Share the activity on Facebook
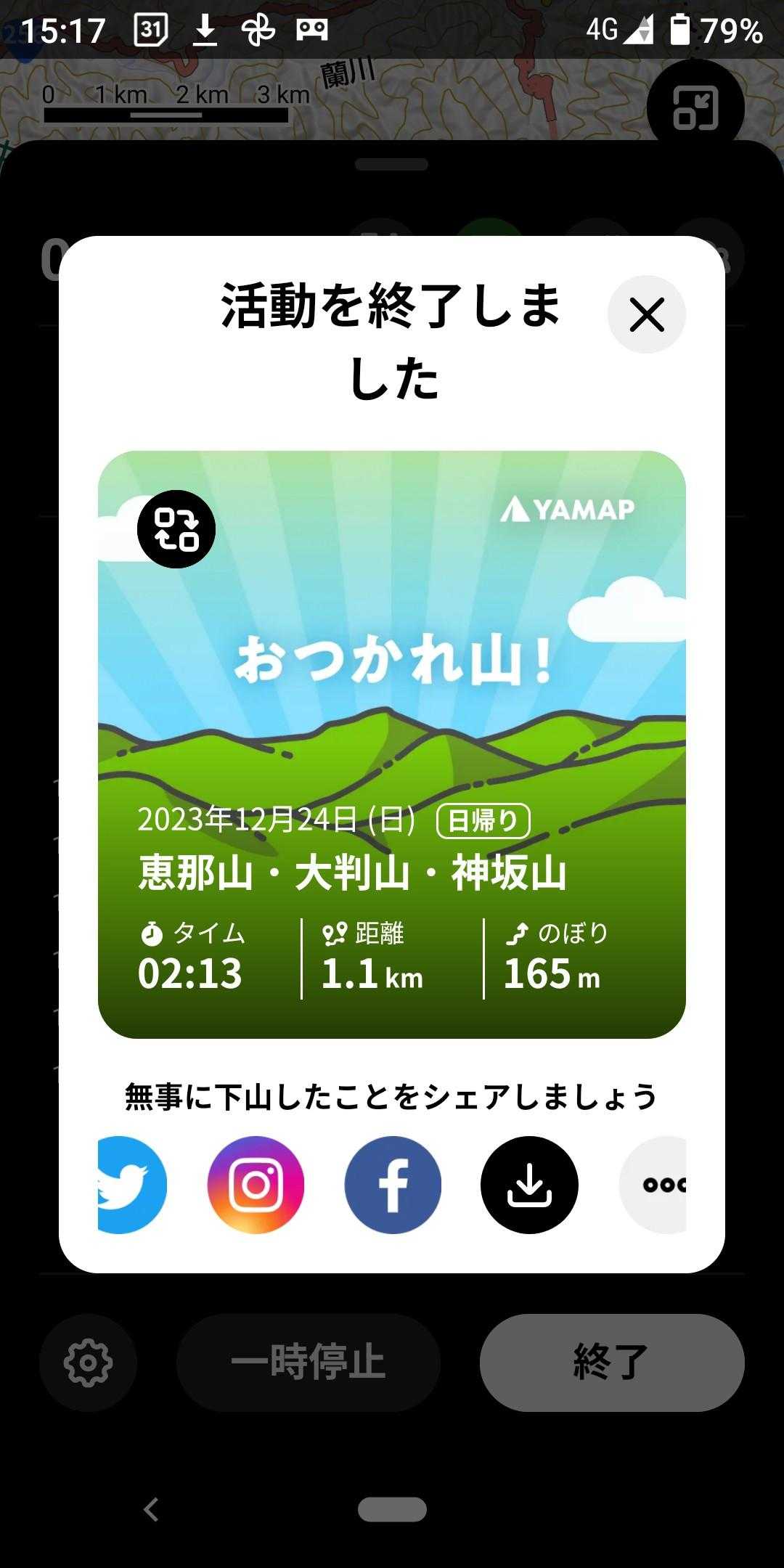This screenshot has width=784, height=1568. (393, 1185)
